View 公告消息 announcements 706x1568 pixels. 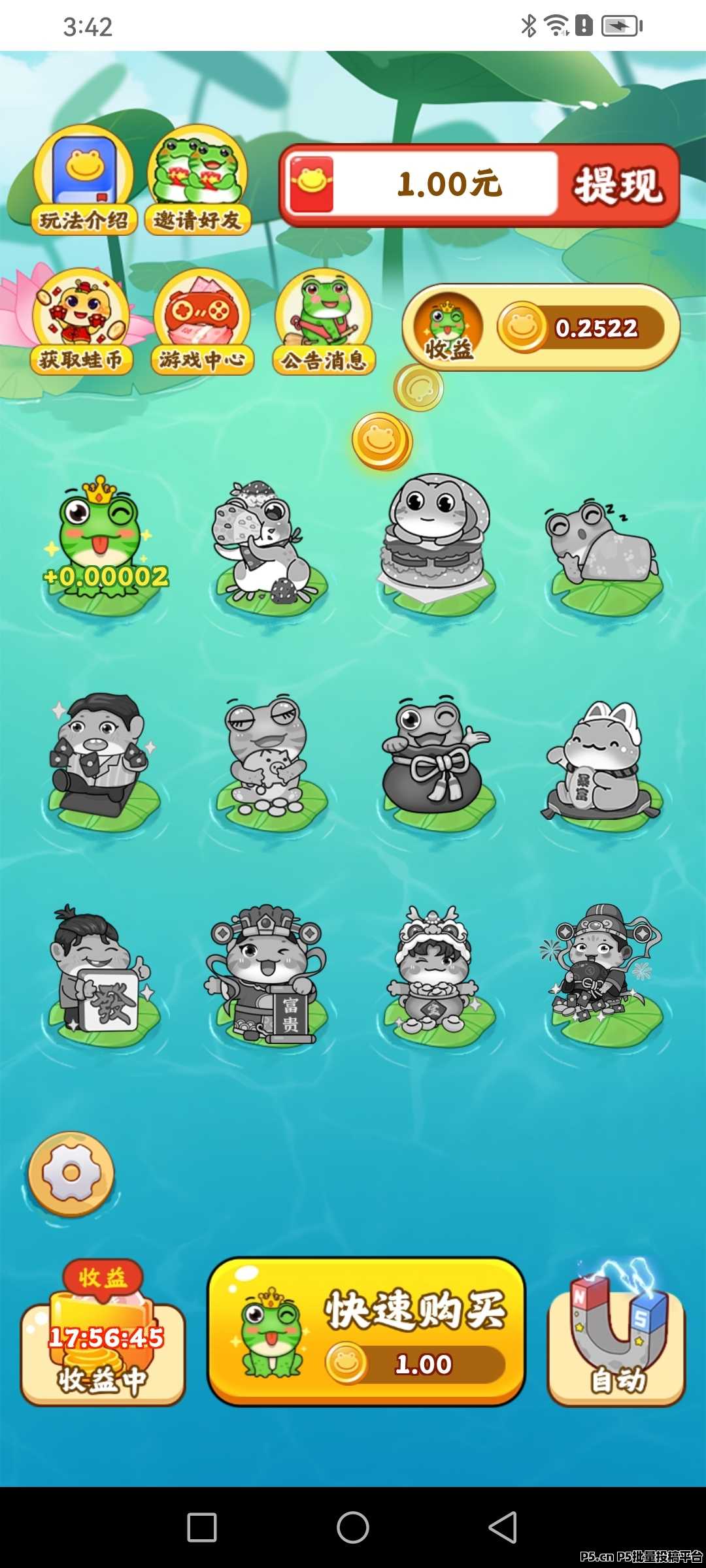point(324,323)
